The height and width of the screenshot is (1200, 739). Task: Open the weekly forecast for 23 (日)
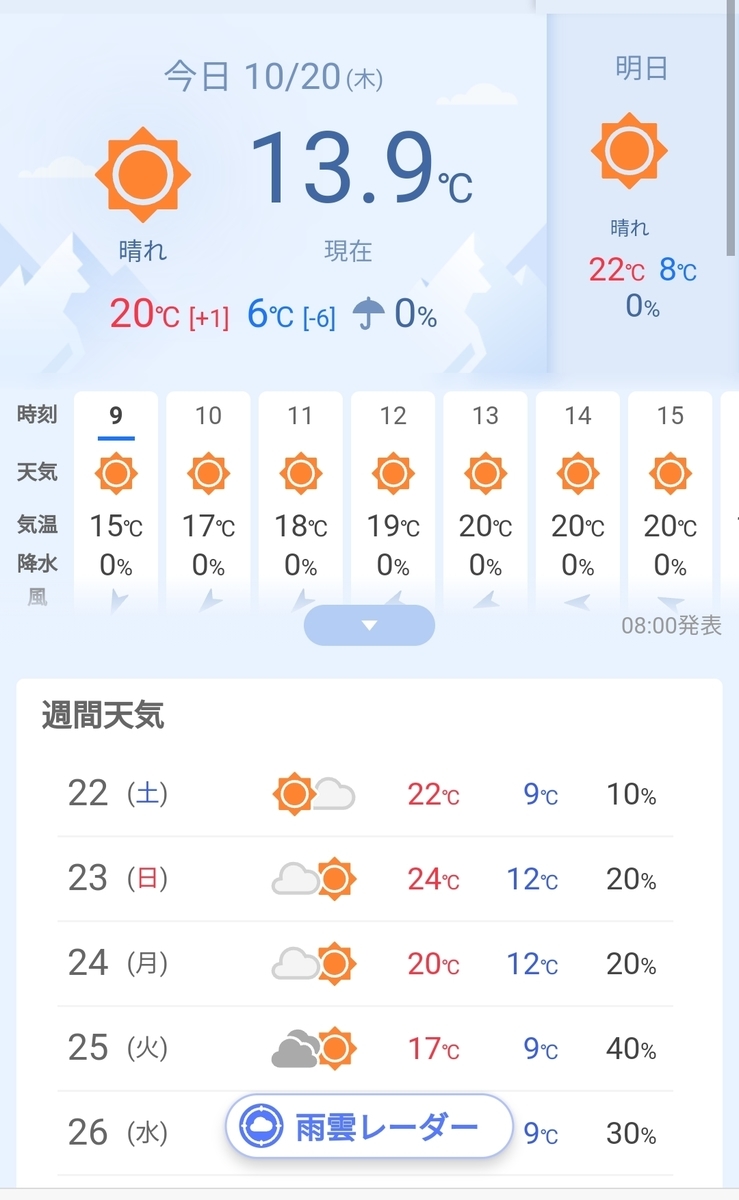(365, 880)
